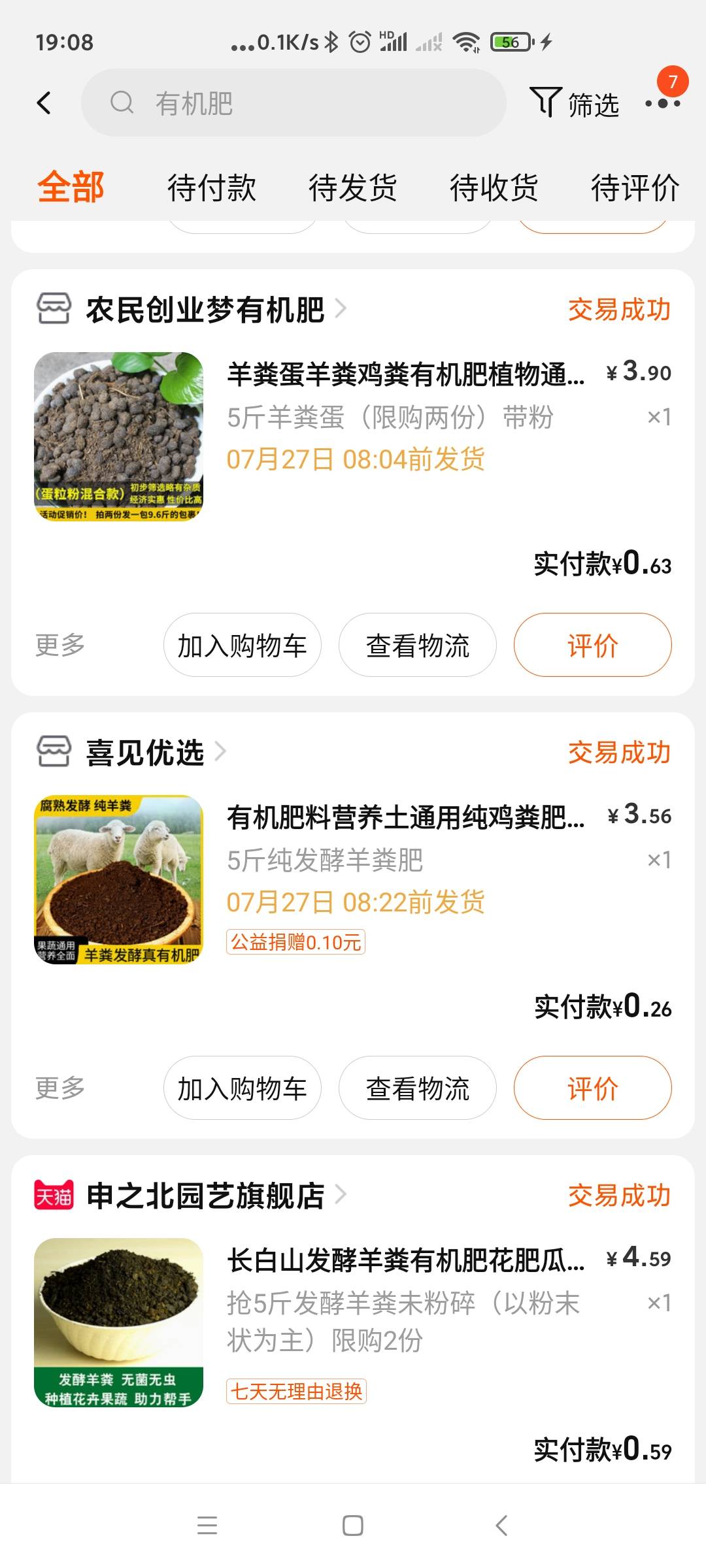This screenshot has width=706, height=1568.
Task: Tap 评价 for the 喜见优选 order
Action: click(x=592, y=1088)
